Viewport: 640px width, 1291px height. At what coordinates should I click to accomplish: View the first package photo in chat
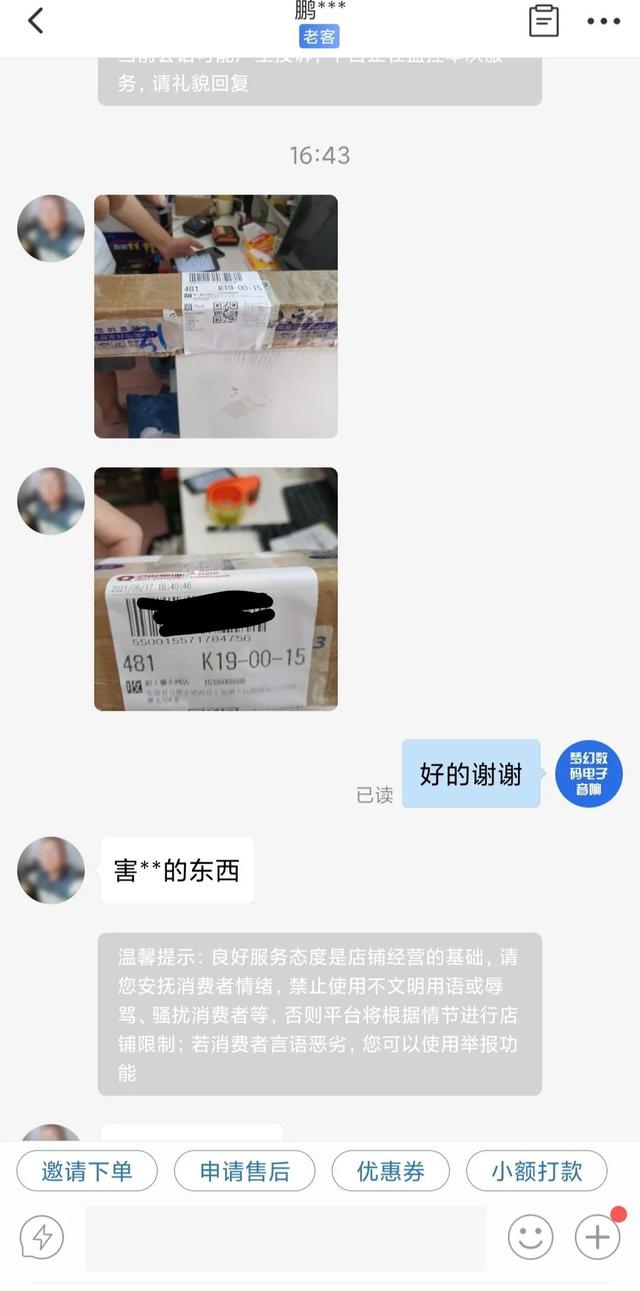click(x=216, y=316)
